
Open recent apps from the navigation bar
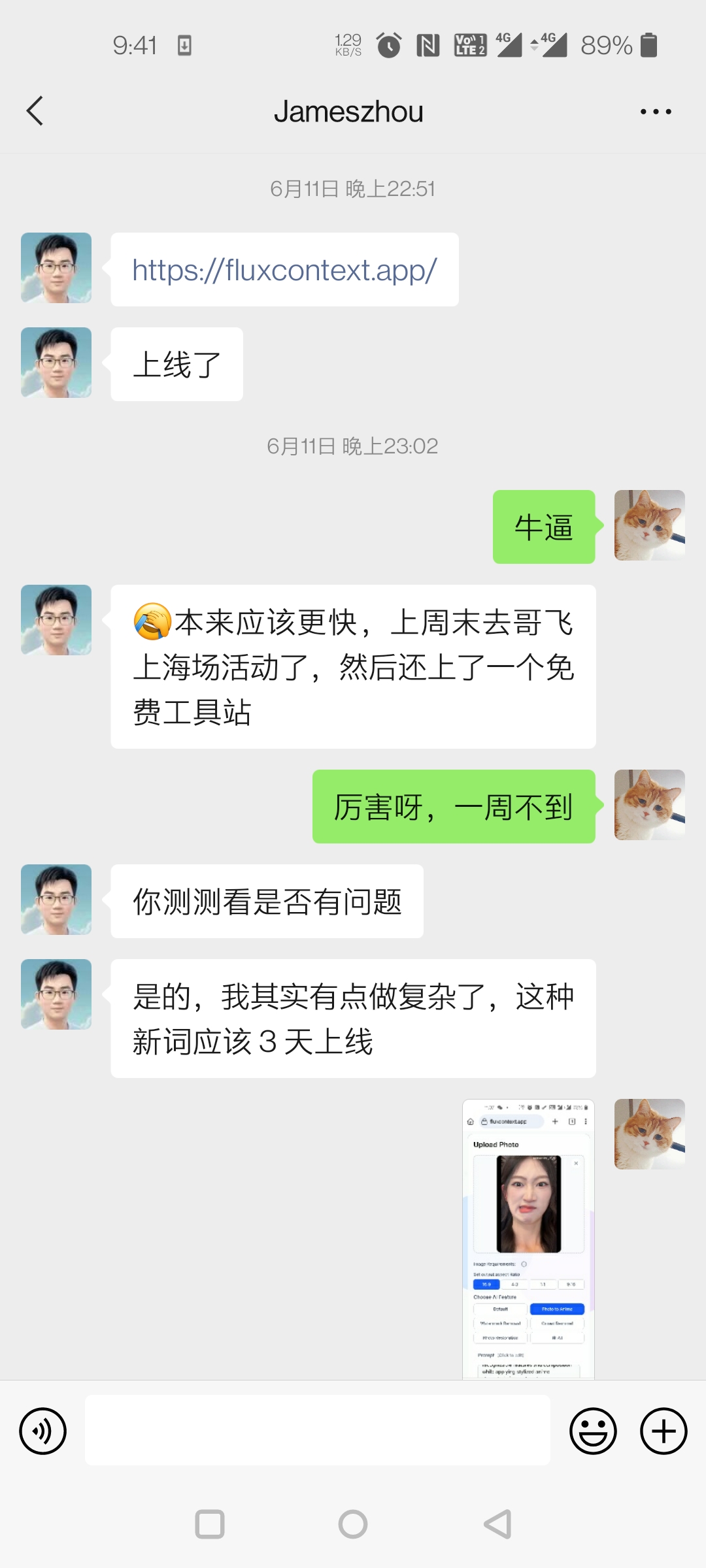(210, 1524)
